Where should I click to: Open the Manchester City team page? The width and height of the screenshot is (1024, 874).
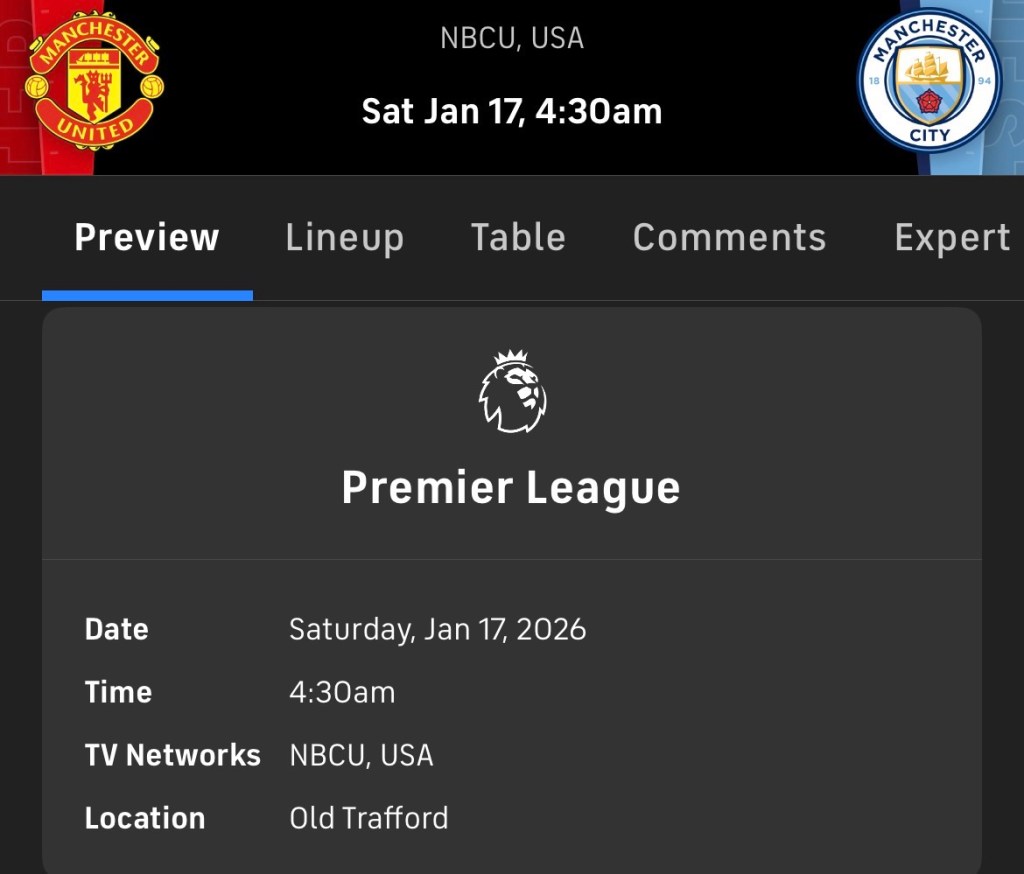(x=929, y=81)
